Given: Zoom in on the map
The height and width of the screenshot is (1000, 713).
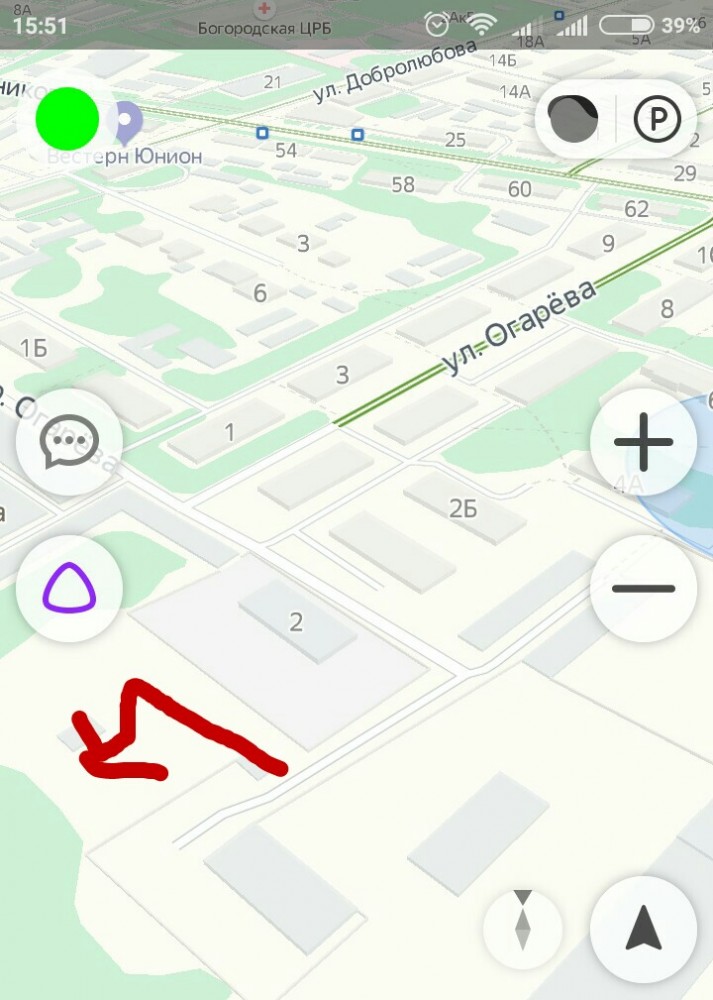Looking at the screenshot, I should coord(643,441).
